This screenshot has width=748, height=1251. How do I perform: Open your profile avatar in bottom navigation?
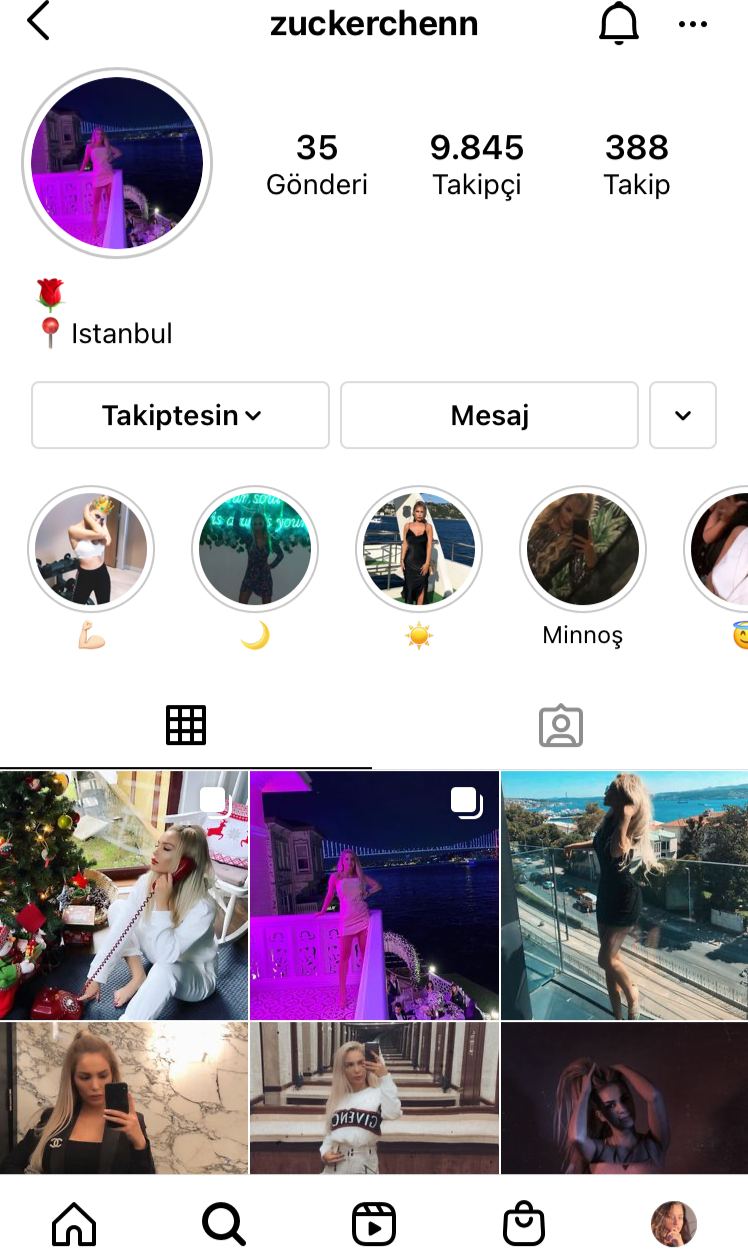[673, 1222]
